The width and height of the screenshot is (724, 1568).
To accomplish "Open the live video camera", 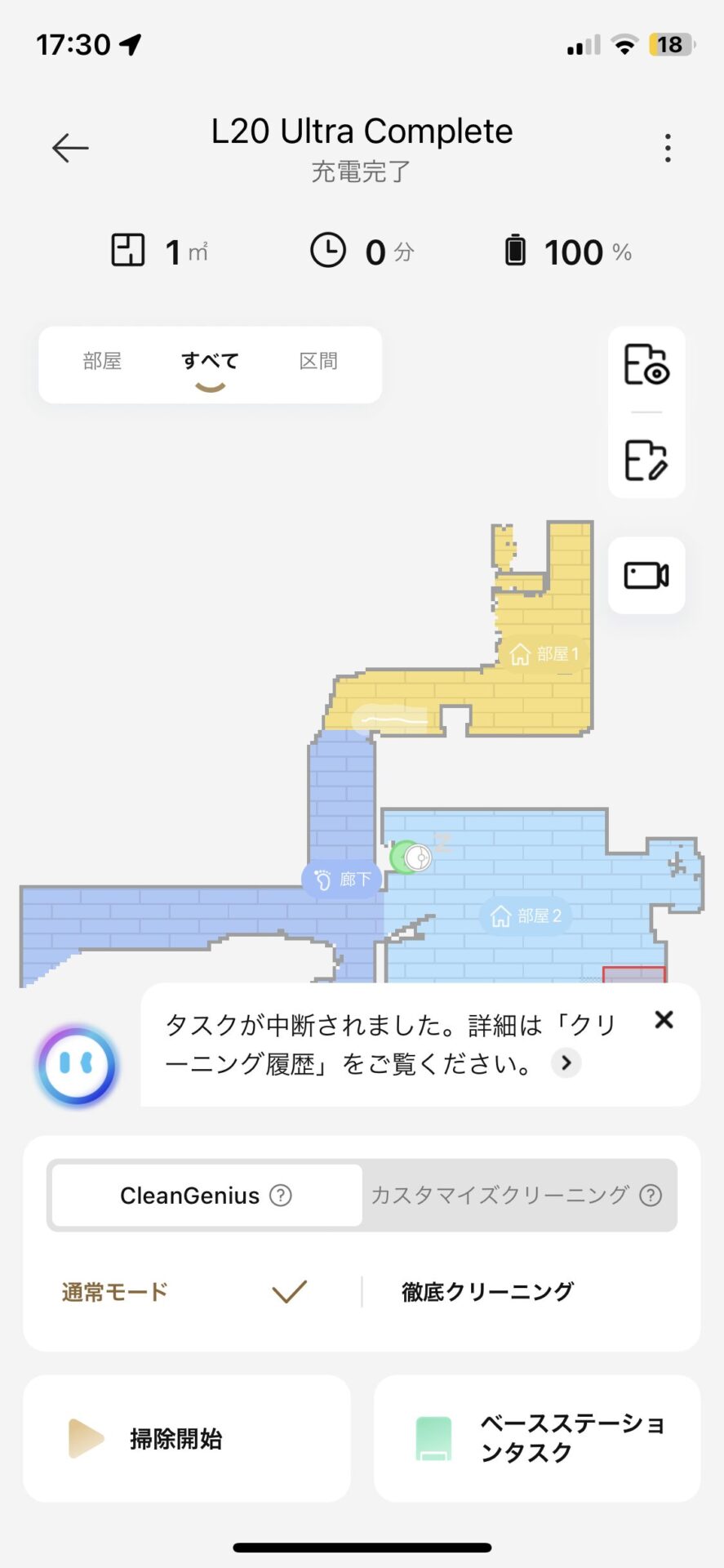I will pyautogui.click(x=646, y=575).
